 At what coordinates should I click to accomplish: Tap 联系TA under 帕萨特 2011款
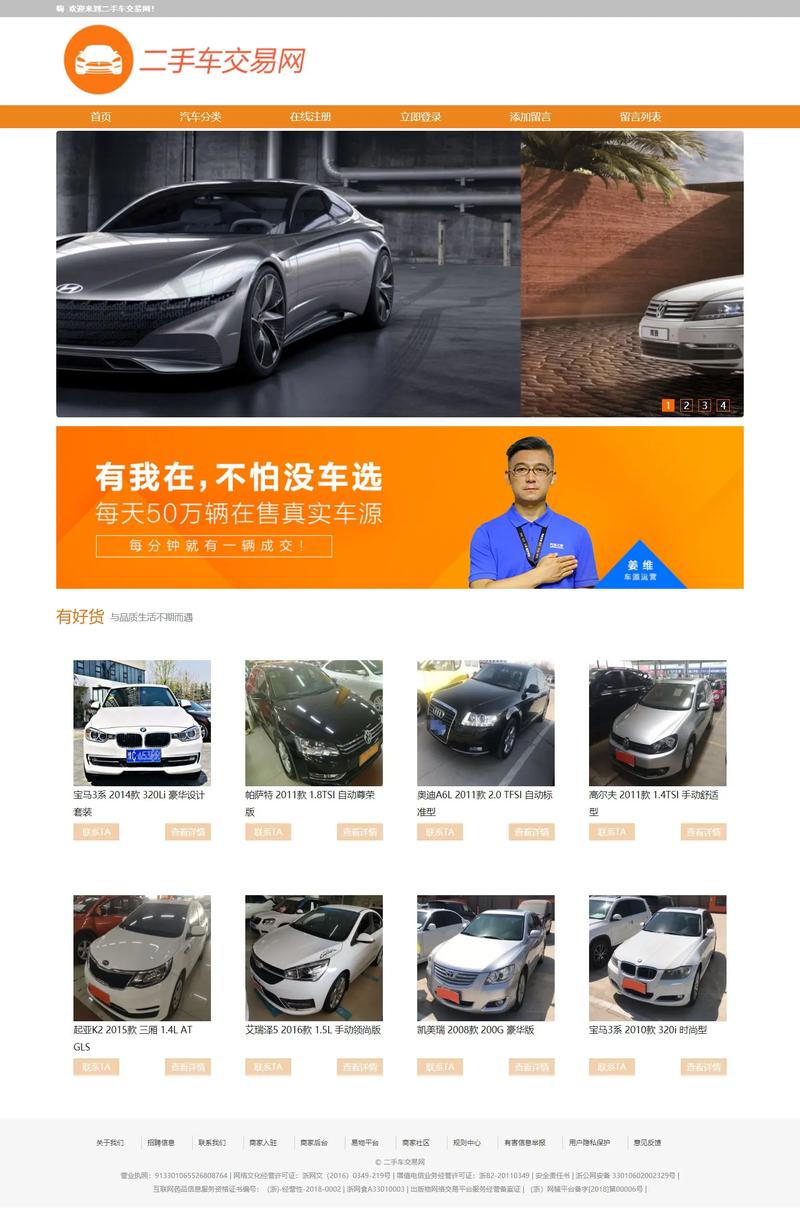[x=268, y=832]
